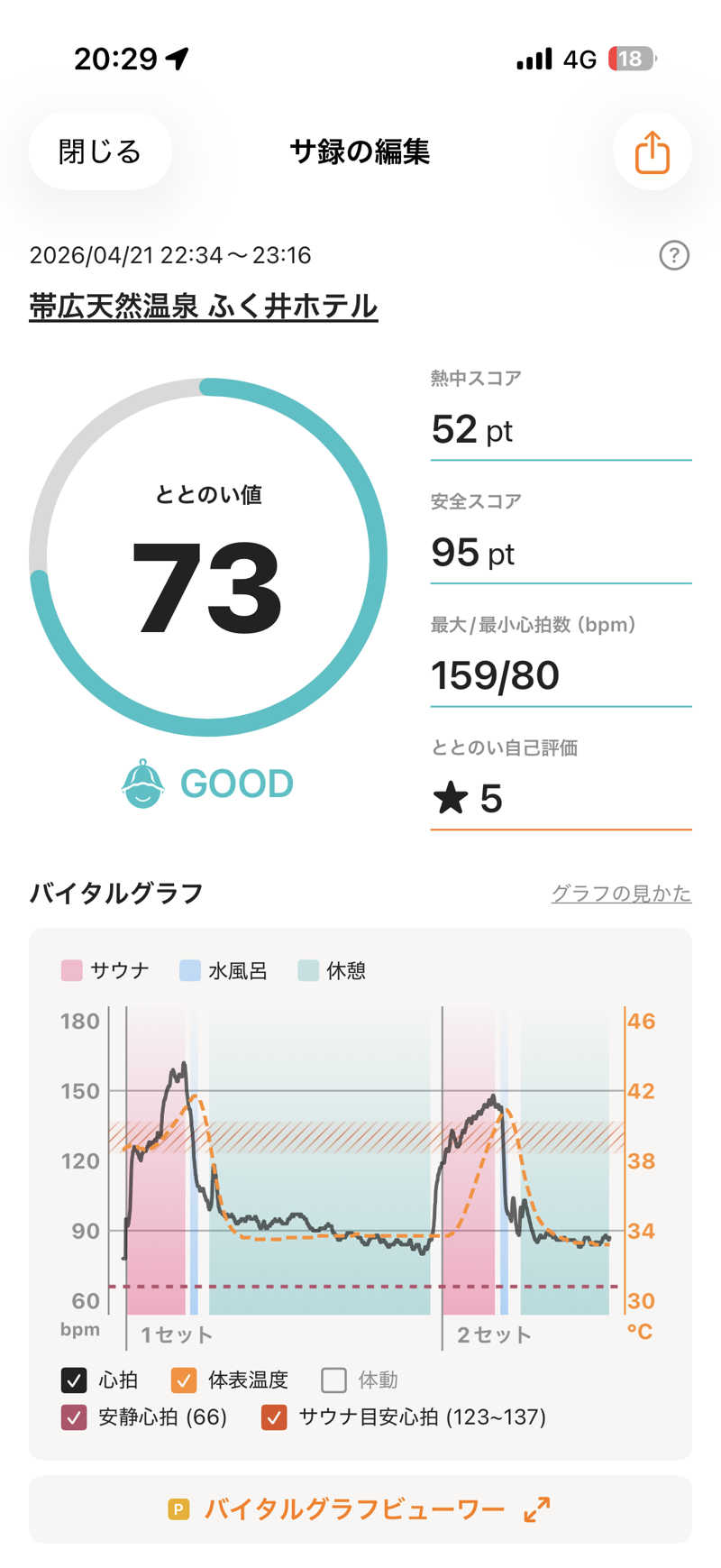The width and height of the screenshot is (721, 1568).
Task: Uncheck the 体表温度 checkbox
Action: tap(184, 1380)
